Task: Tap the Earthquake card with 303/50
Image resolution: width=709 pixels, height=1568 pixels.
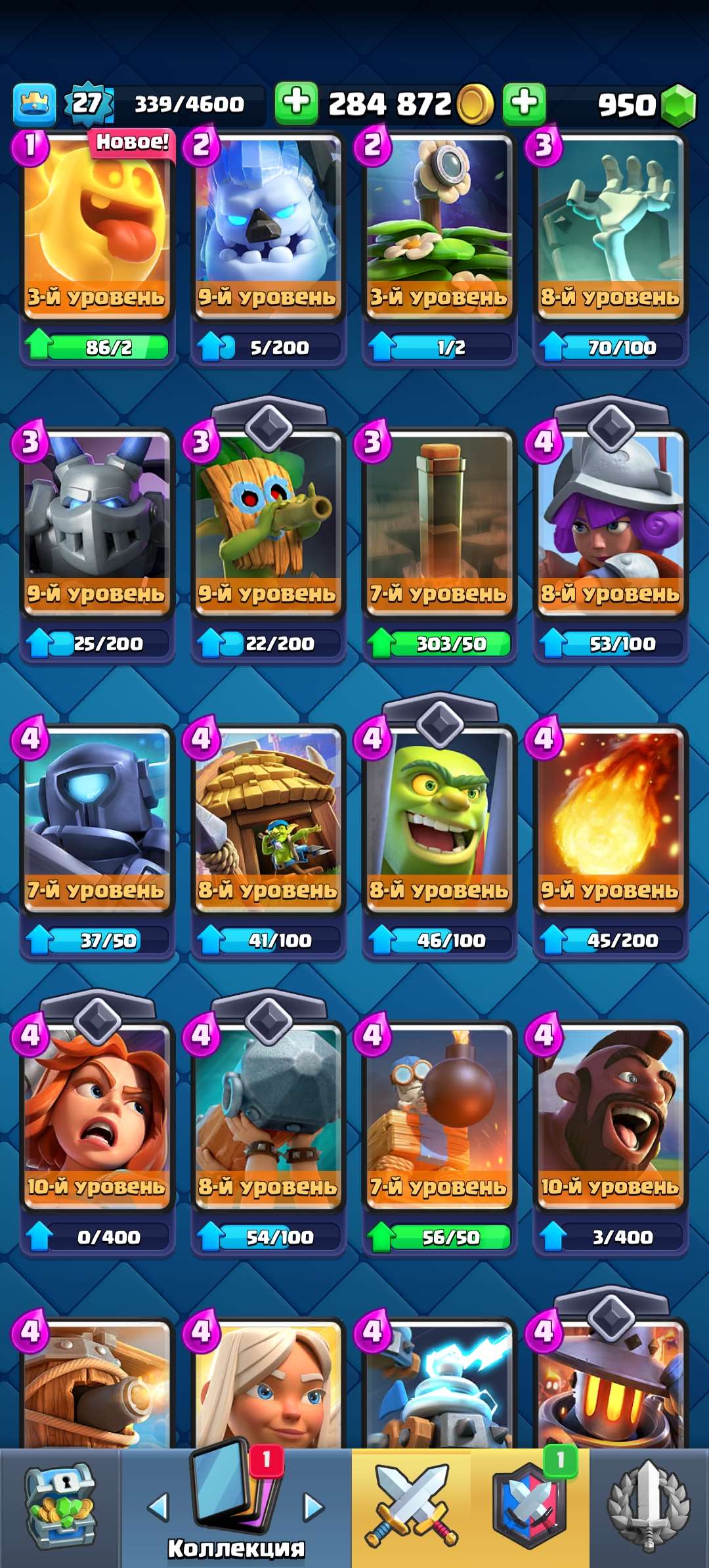Action: tap(439, 520)
